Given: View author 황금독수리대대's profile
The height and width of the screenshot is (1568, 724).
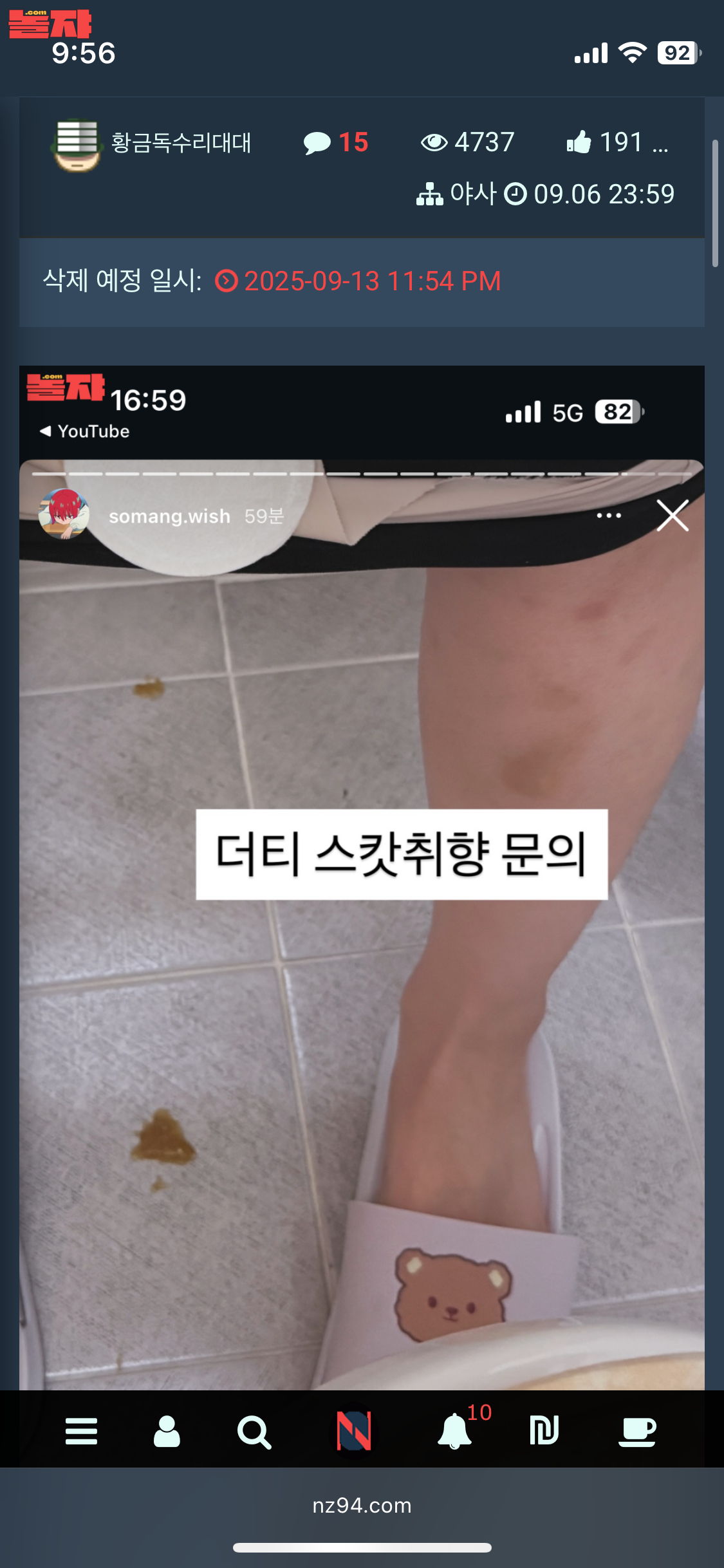Looking at the screenshot, I should [x=180, y=143].
